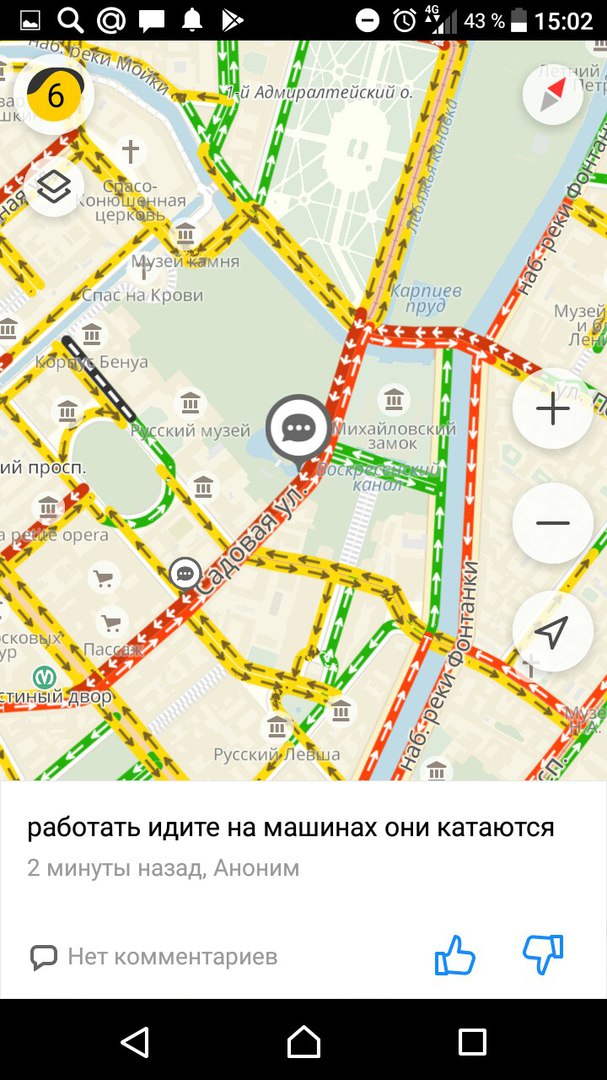Tap the Михайловский замок museum marker
The width and height of the screenshot is (607, 1080).
[394, 402]
